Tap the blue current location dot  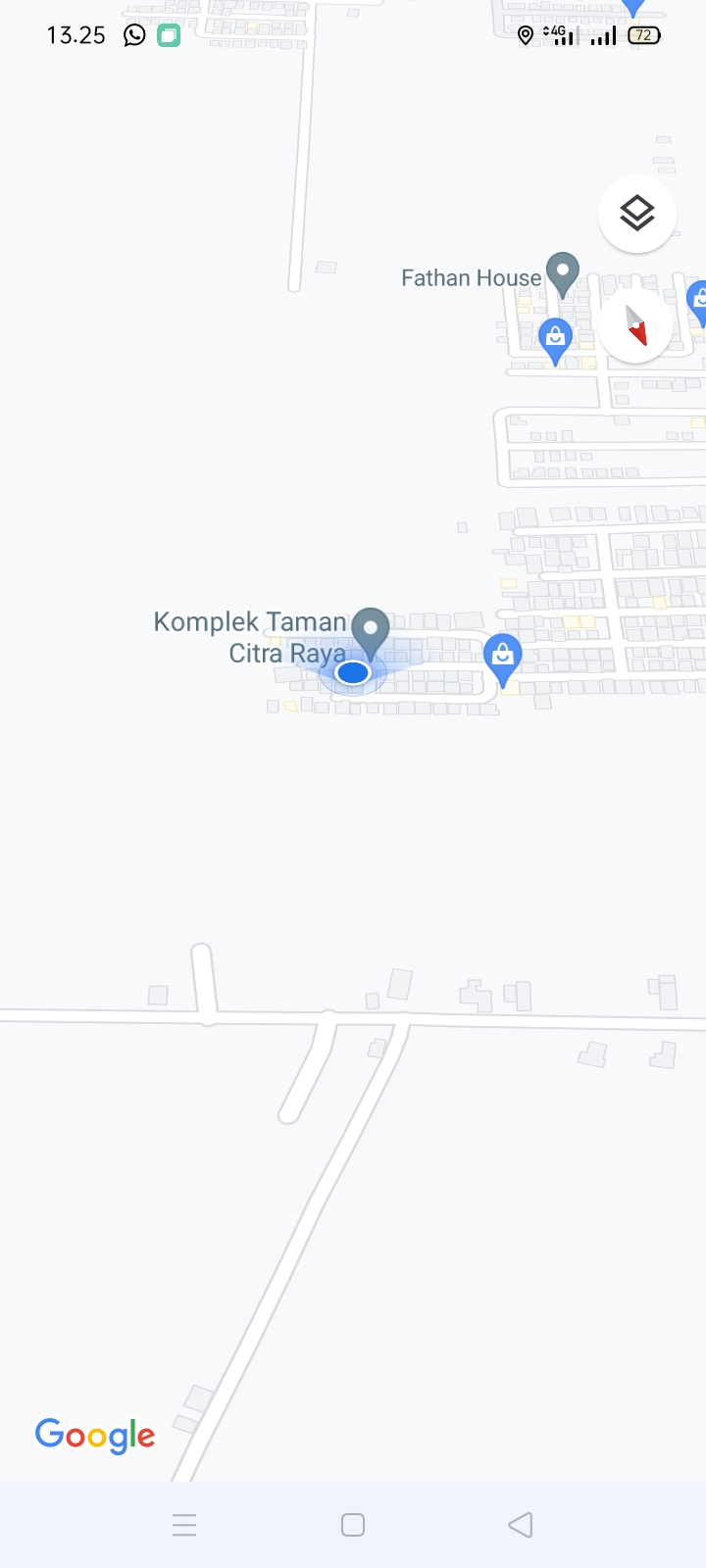(352, 673)
